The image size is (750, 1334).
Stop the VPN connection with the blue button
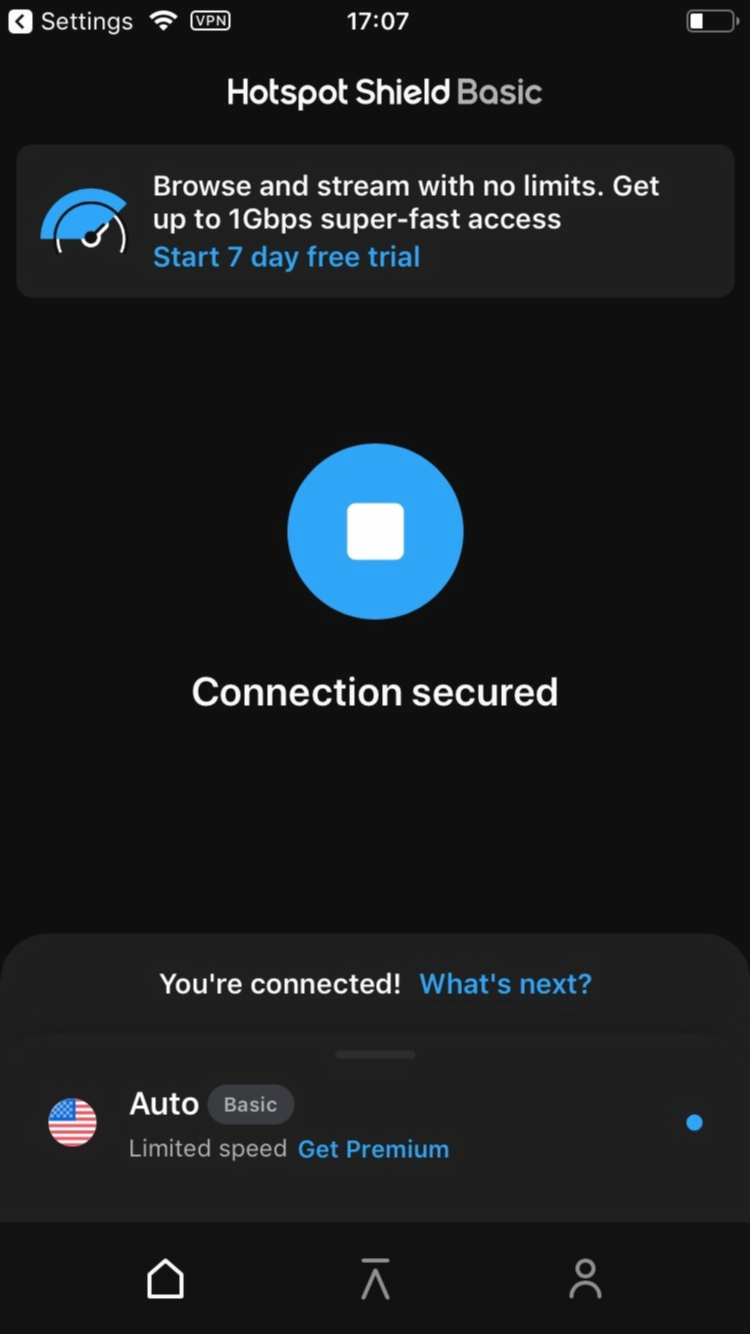click(375, 531)
